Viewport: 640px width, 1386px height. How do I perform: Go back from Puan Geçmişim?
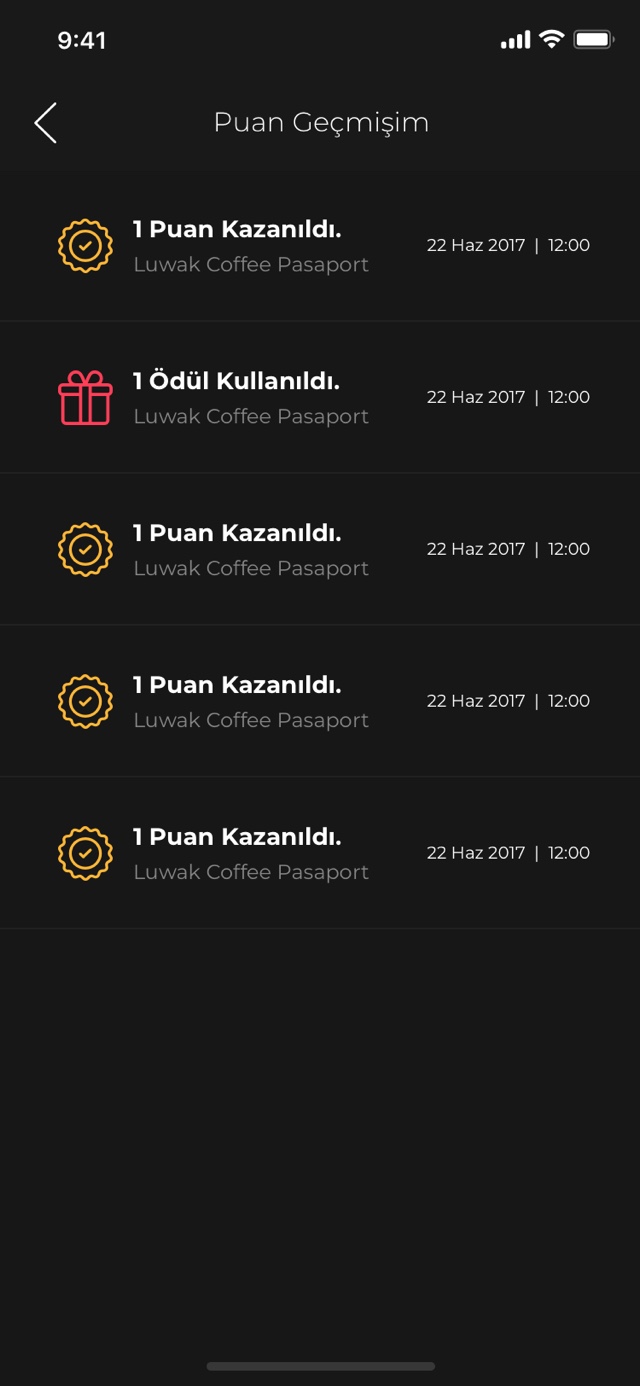coord(46,123)
